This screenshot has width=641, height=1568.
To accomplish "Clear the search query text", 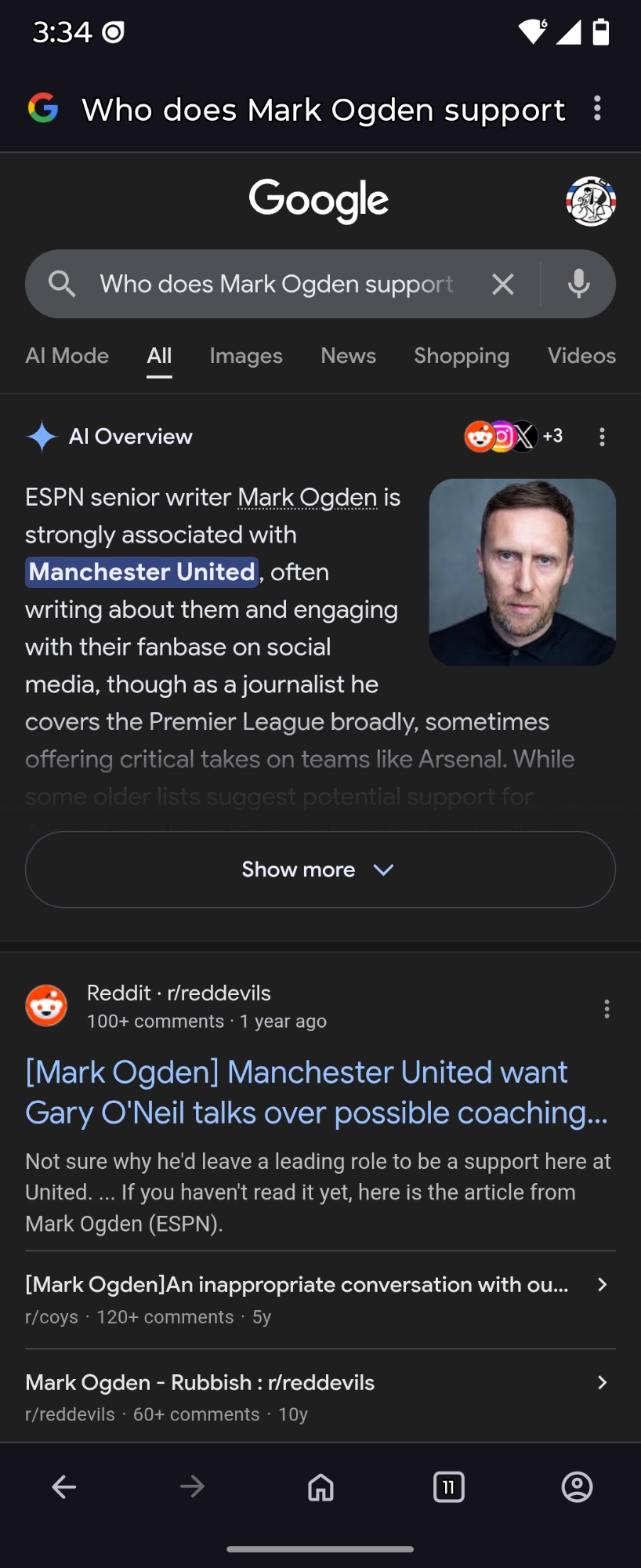I will 503,284.
